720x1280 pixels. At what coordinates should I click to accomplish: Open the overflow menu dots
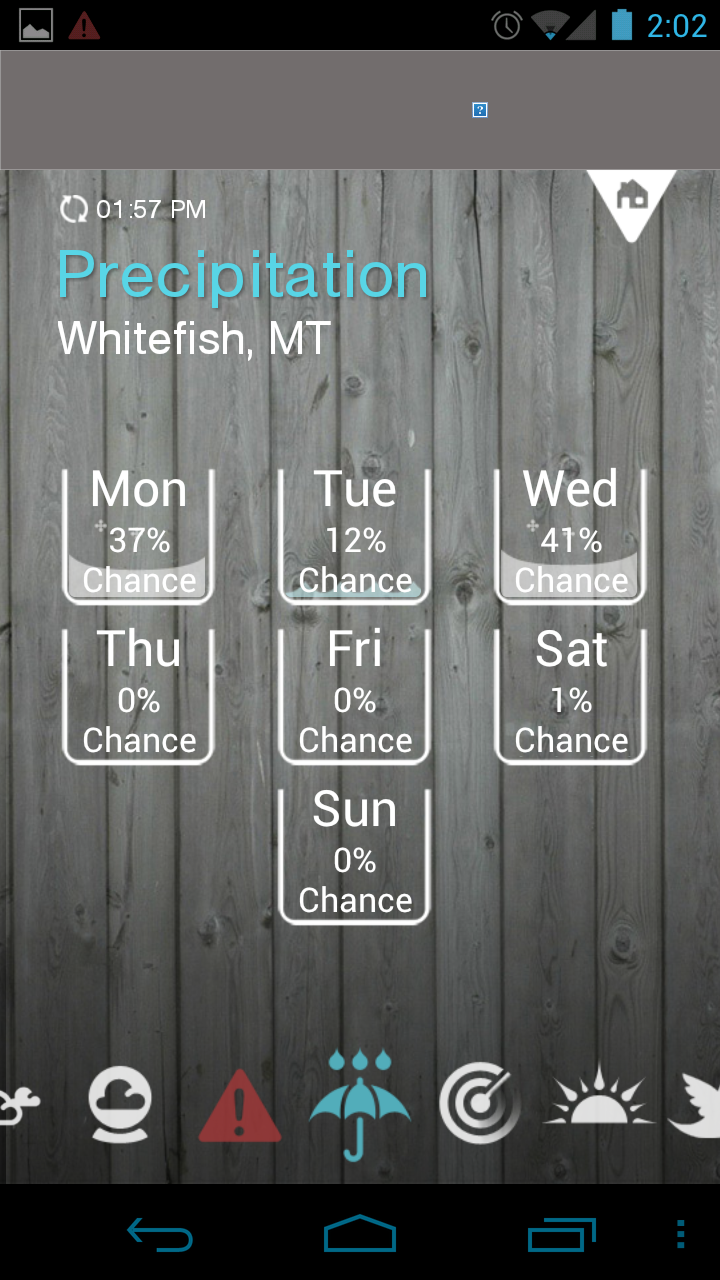(681, 1235)
